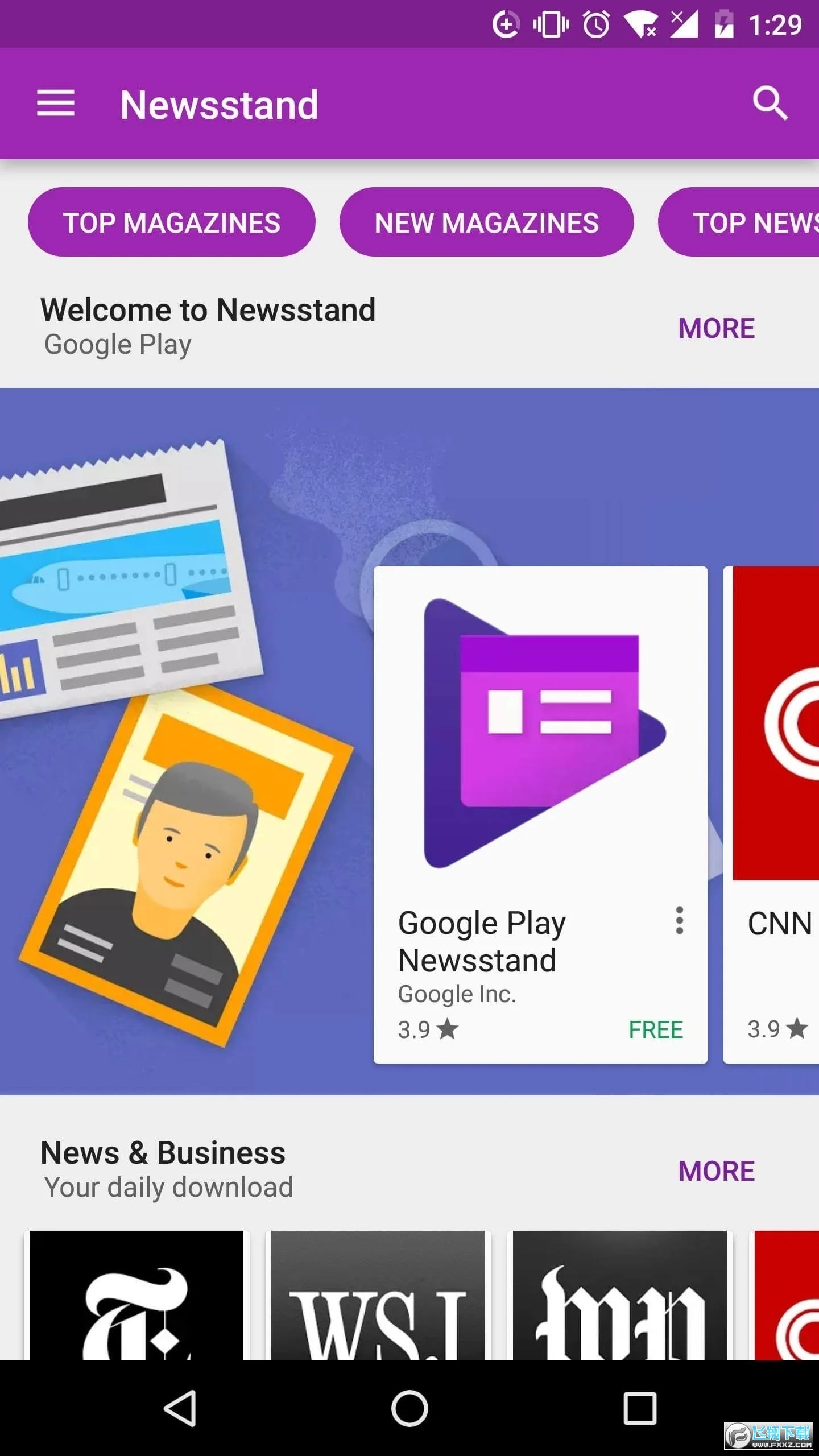Open The Washington Post tile

point(620,1297)
